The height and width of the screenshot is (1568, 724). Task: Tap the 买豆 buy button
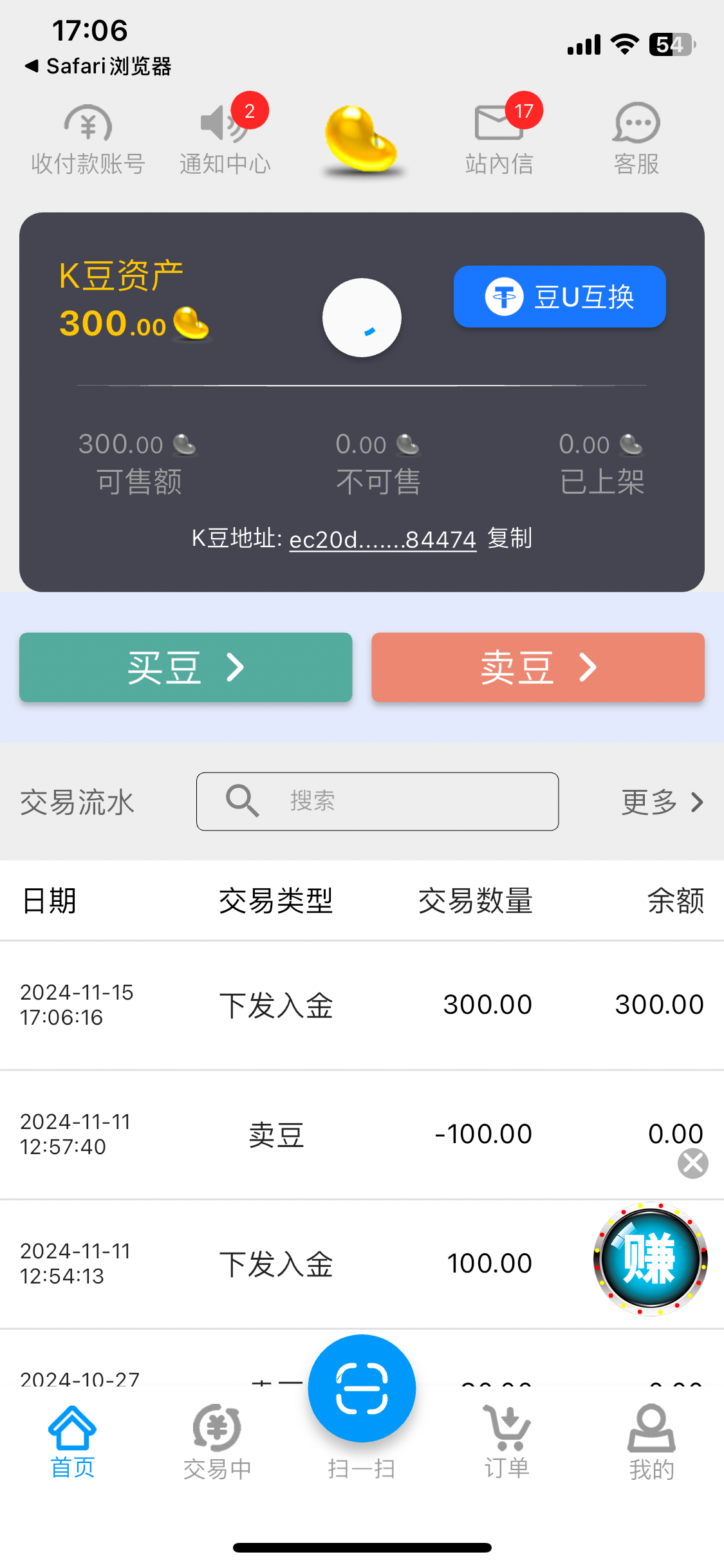185,667
